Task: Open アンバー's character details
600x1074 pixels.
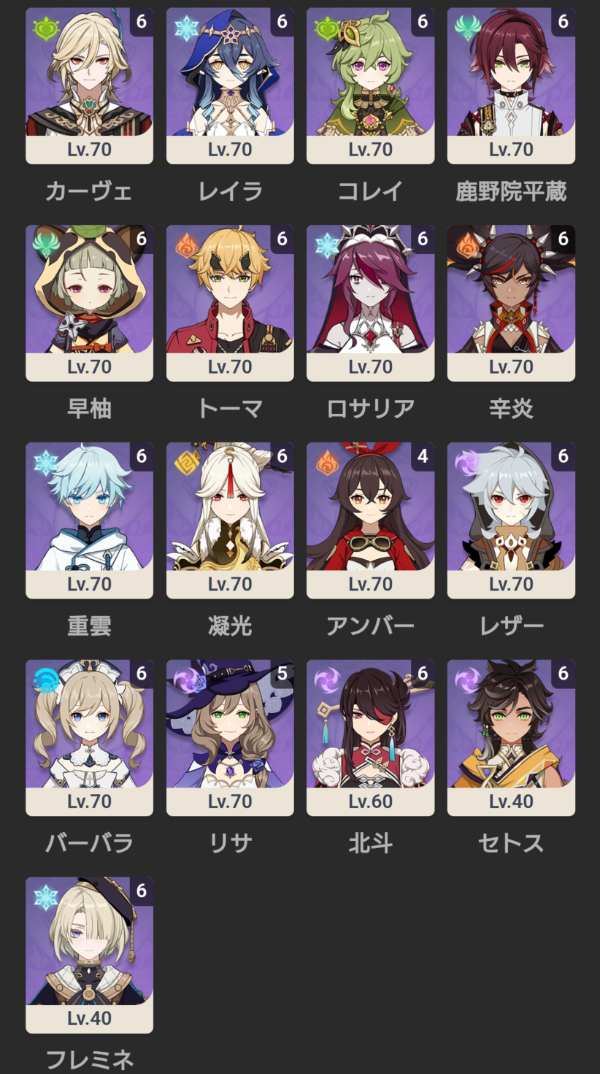Action: [370, 520]
